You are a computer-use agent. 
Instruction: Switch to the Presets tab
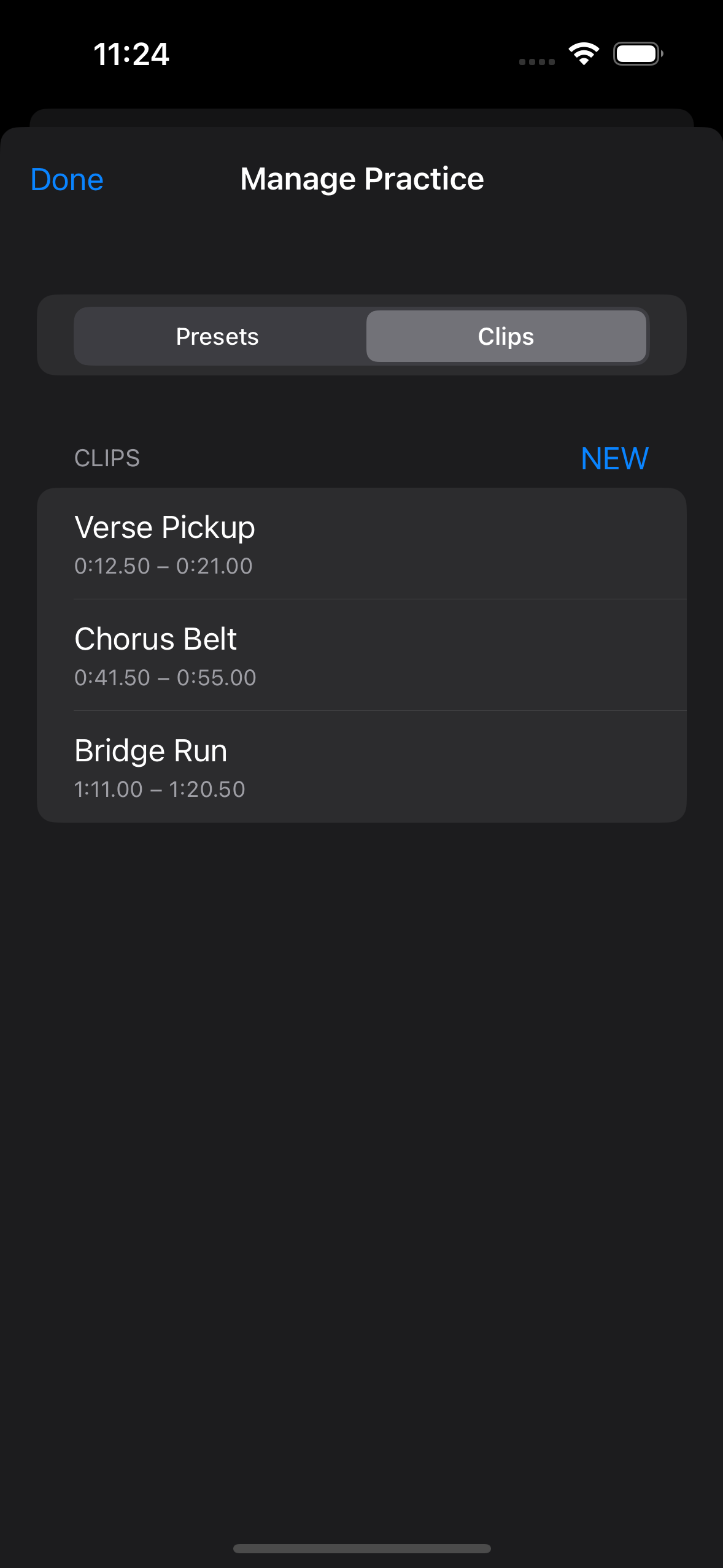tap(217, 336)
